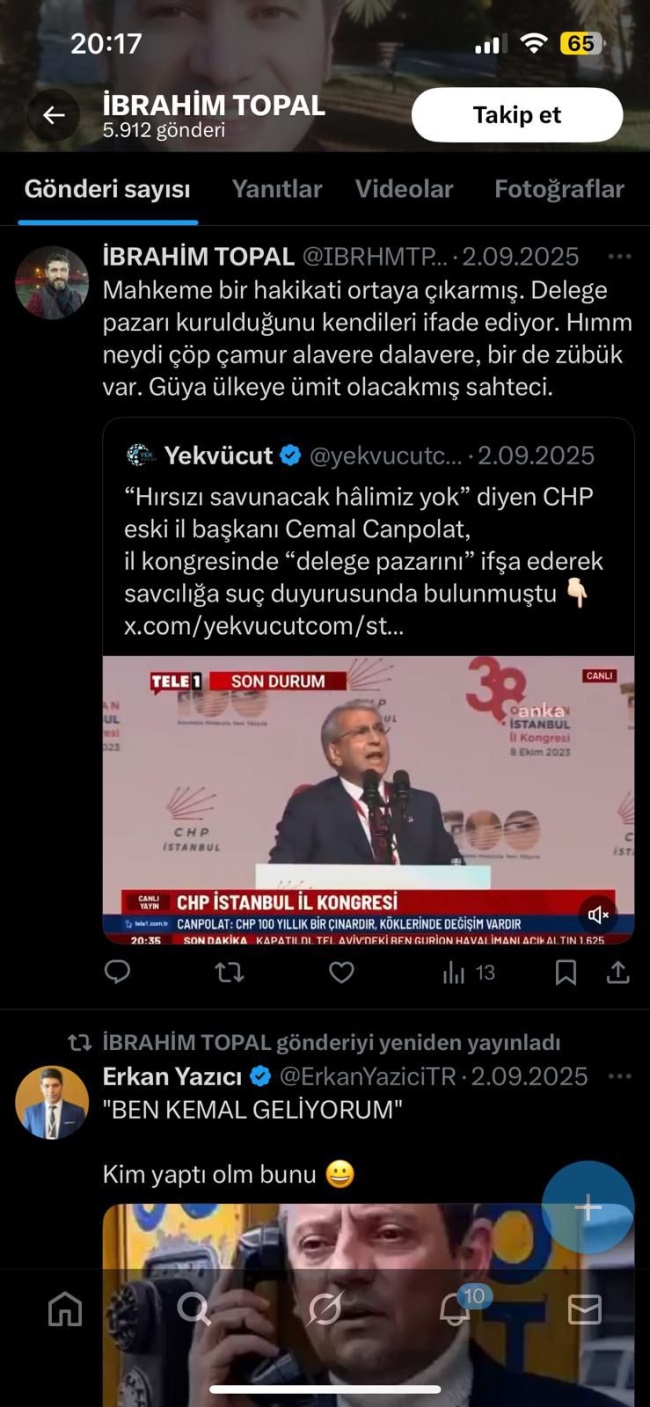
Task: Select the Fotoğraflar tab
Action: pyautogui.click(x=559, y=189)
